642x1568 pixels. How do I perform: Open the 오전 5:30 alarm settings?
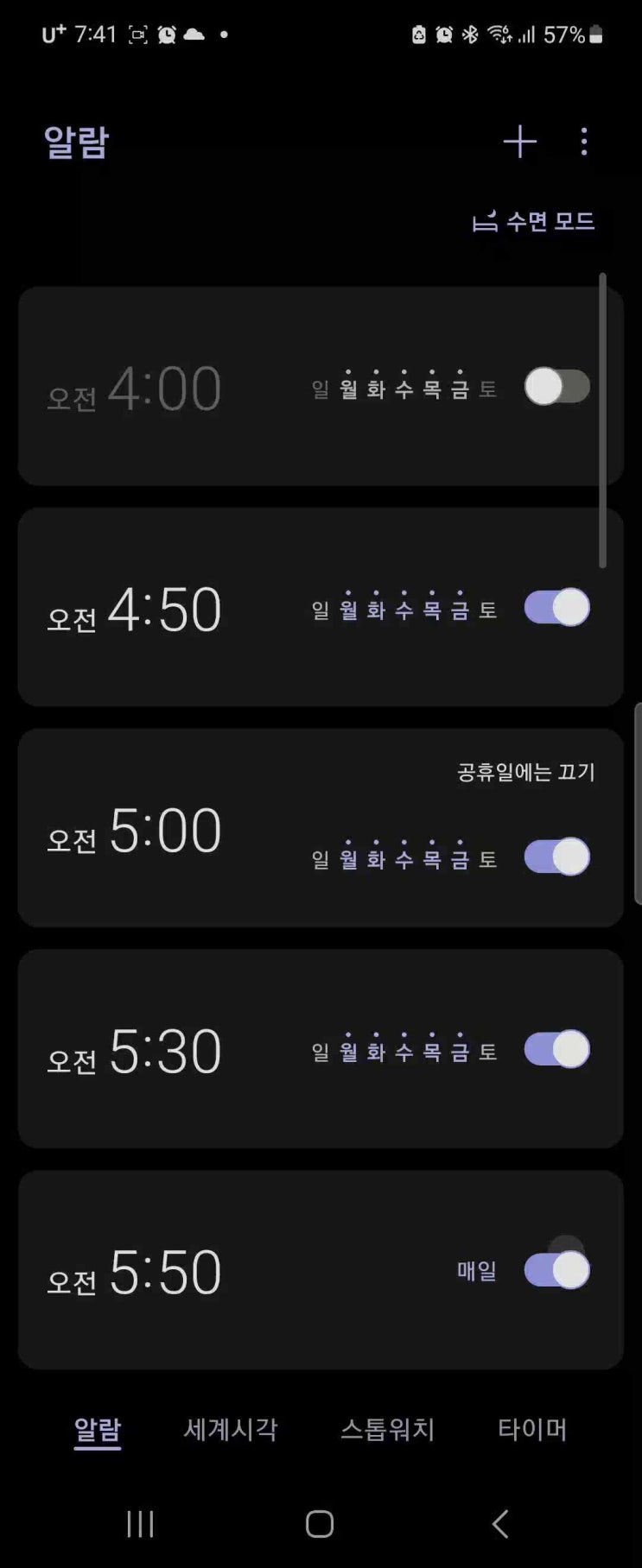pos(164,1052)
